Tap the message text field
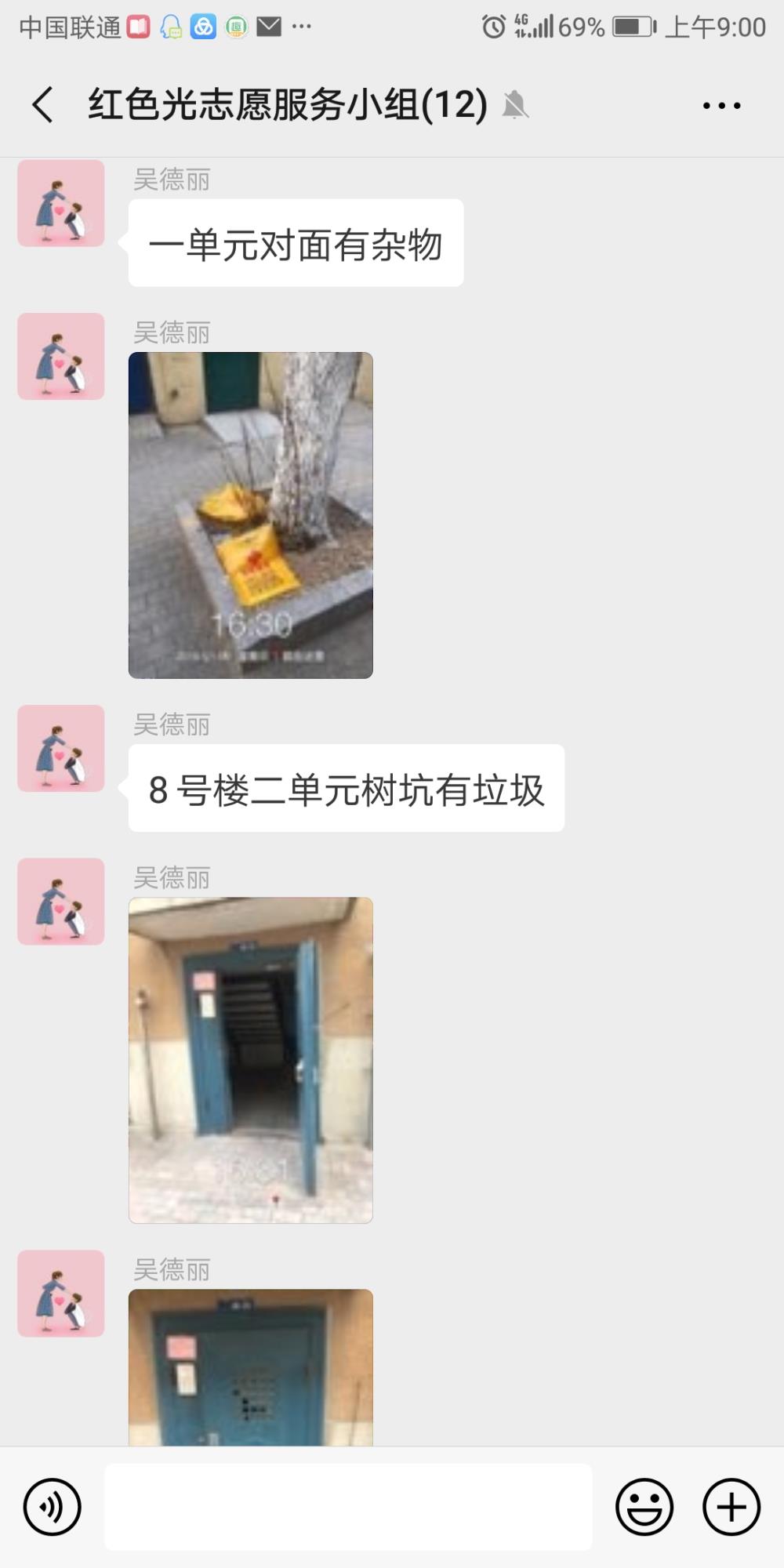Viewport: 784px width, 1568px height. [348, 1507]
